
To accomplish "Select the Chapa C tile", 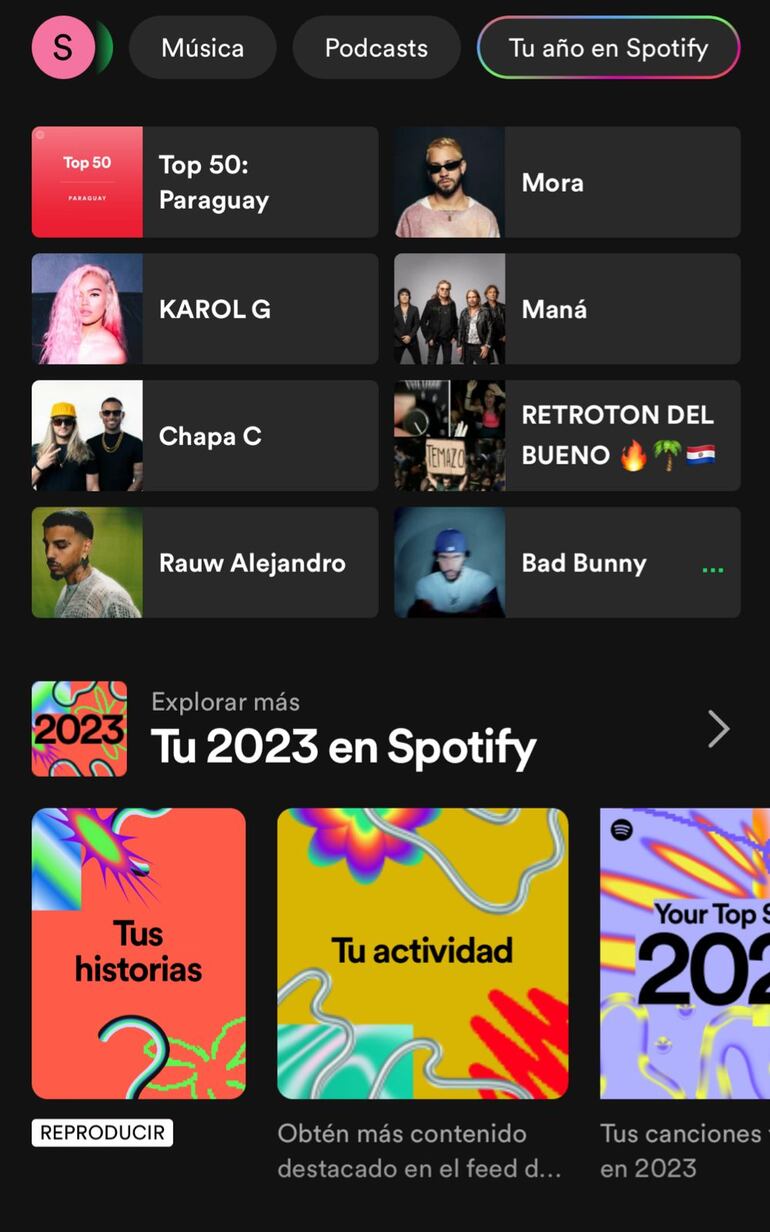I will pyautogui.click(x=205, y=436).
